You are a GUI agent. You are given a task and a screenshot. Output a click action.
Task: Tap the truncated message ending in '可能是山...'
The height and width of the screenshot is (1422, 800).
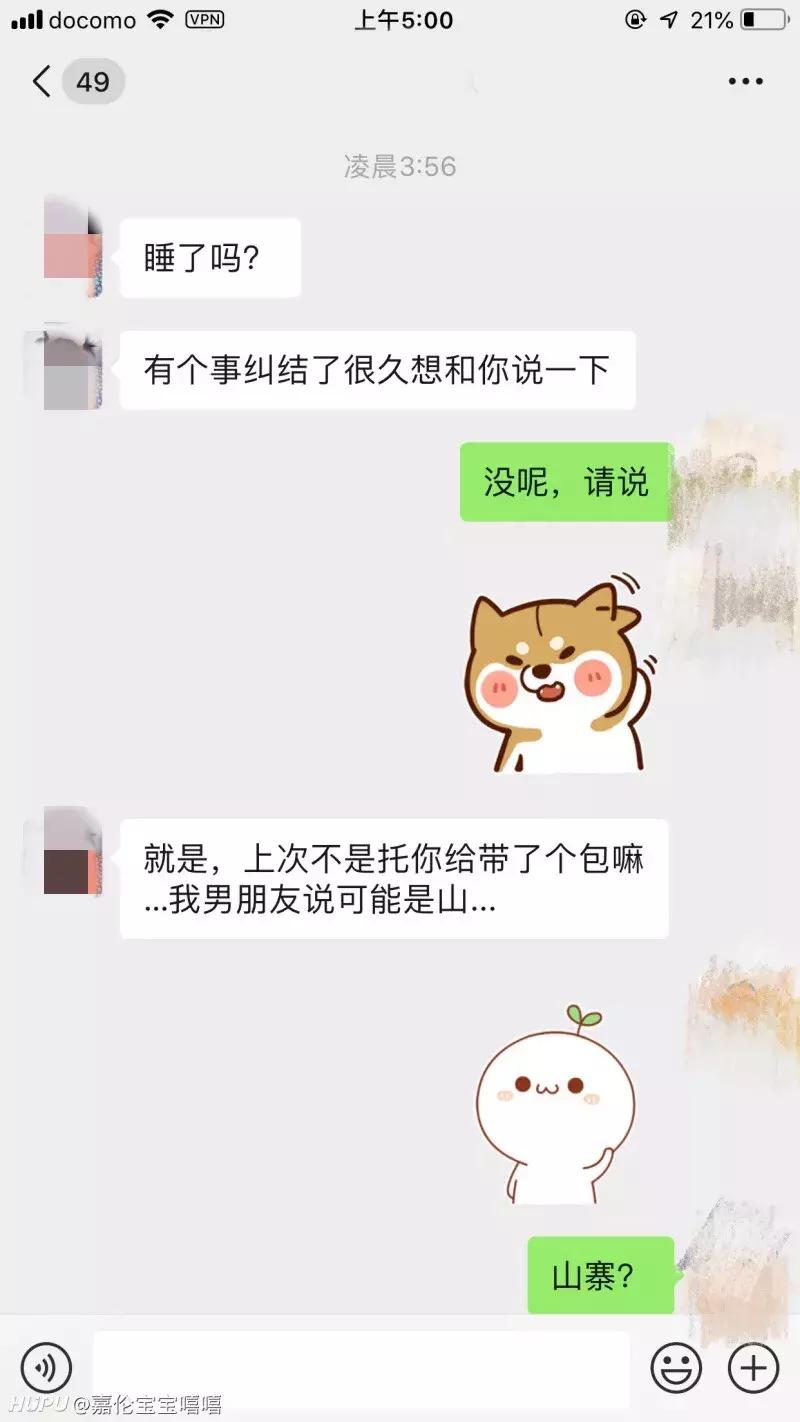tap(395, 877)
